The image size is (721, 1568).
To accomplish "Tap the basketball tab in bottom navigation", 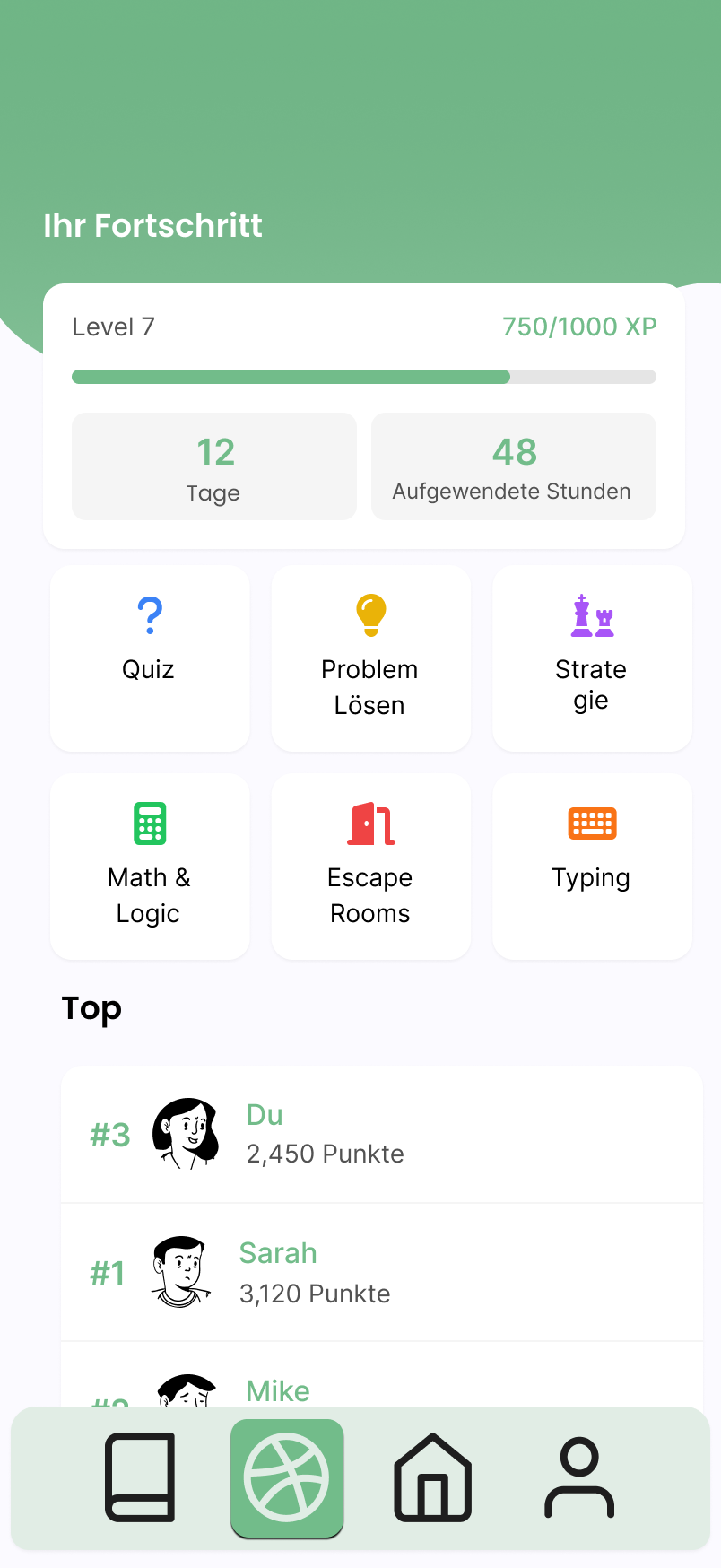I will pyautogui.click(x=287, y=1477).
